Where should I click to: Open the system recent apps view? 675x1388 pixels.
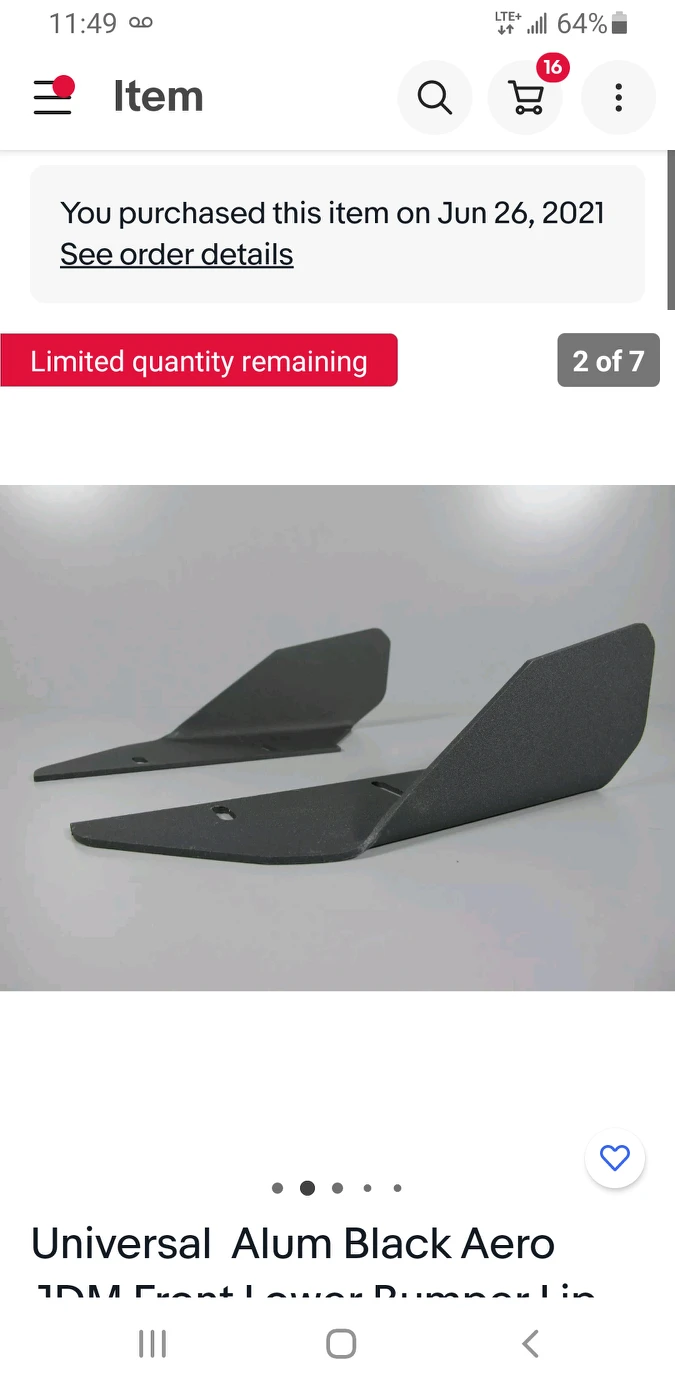point(152,1343)
